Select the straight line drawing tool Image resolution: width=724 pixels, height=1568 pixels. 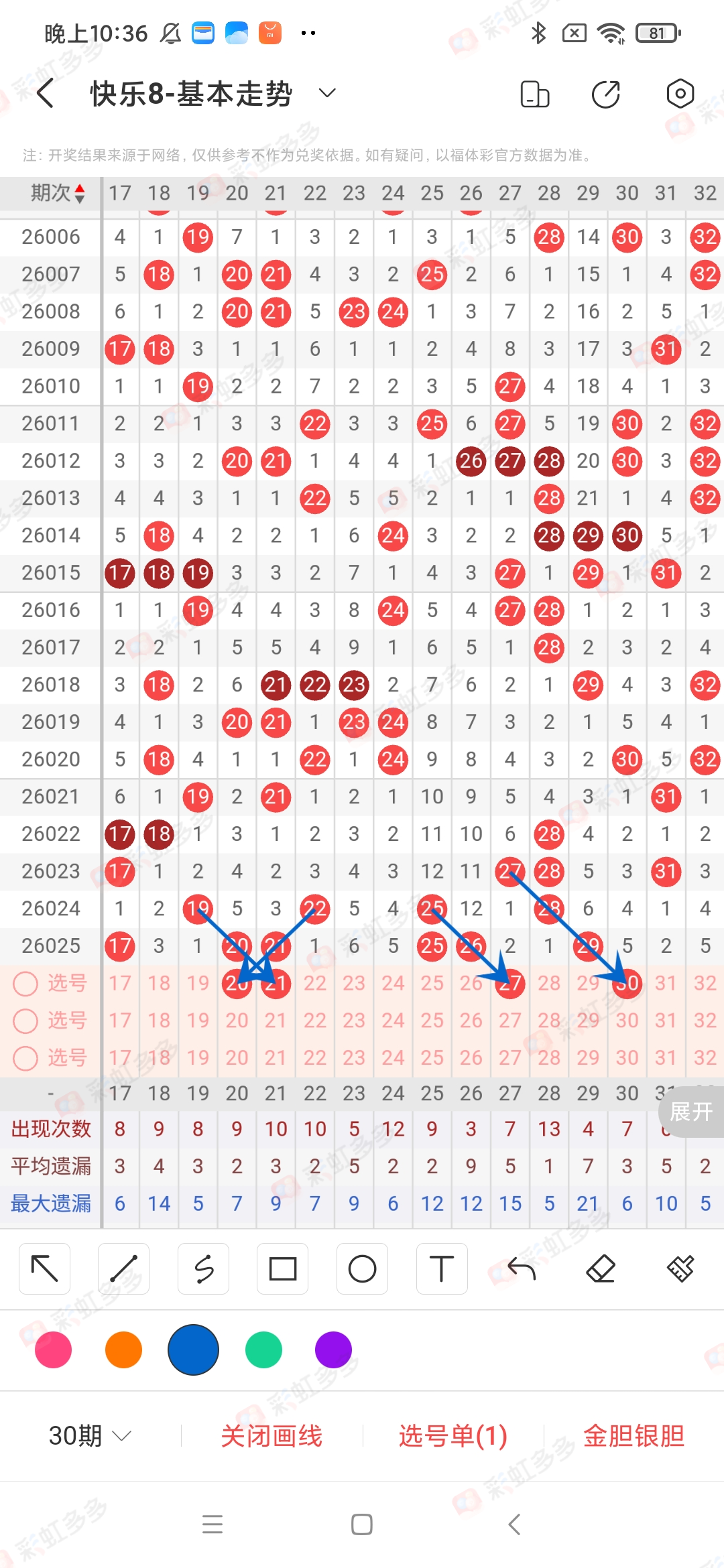[124, 1268]
